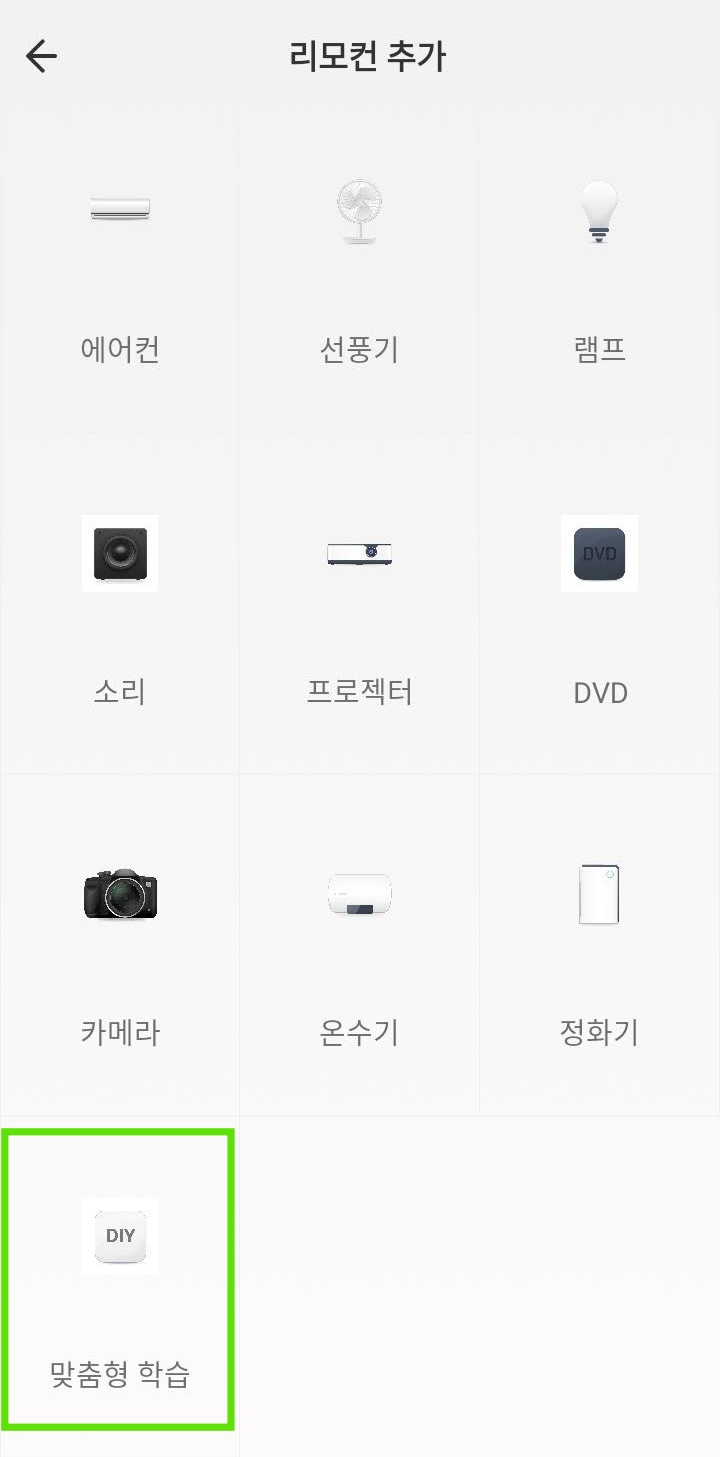Select the projector (프로젝터) icon

360,553
